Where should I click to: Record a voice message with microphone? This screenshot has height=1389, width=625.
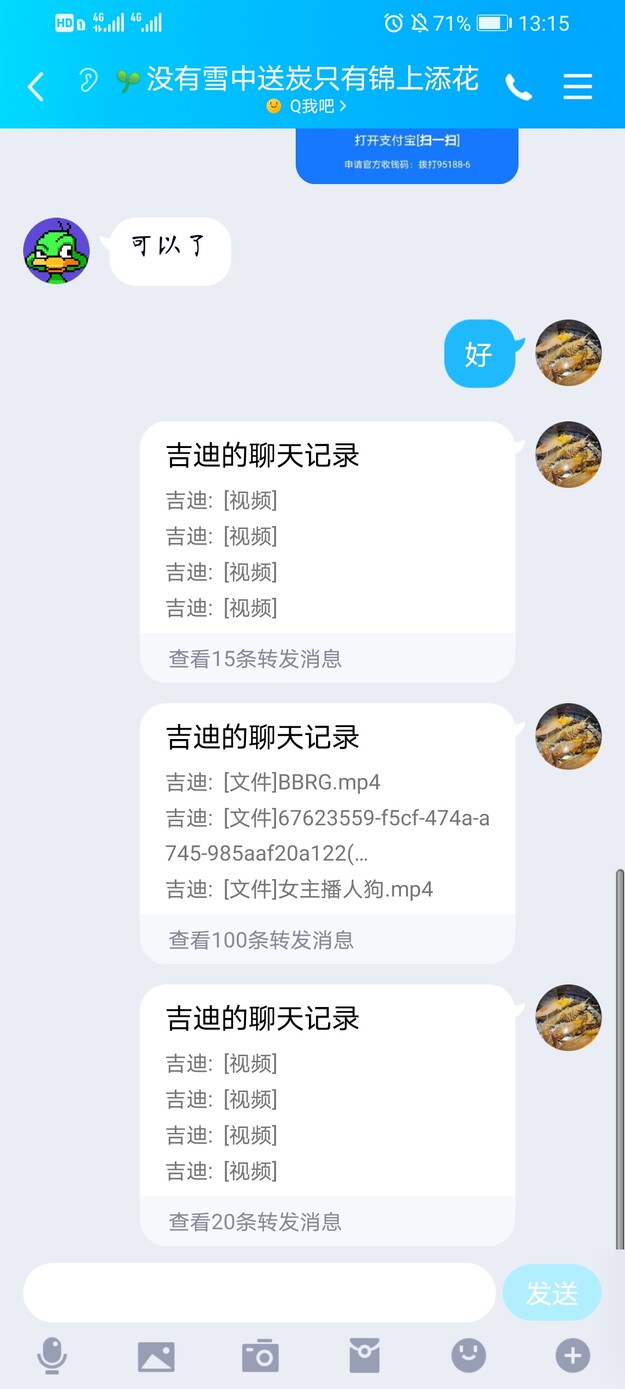[52, 1356]
